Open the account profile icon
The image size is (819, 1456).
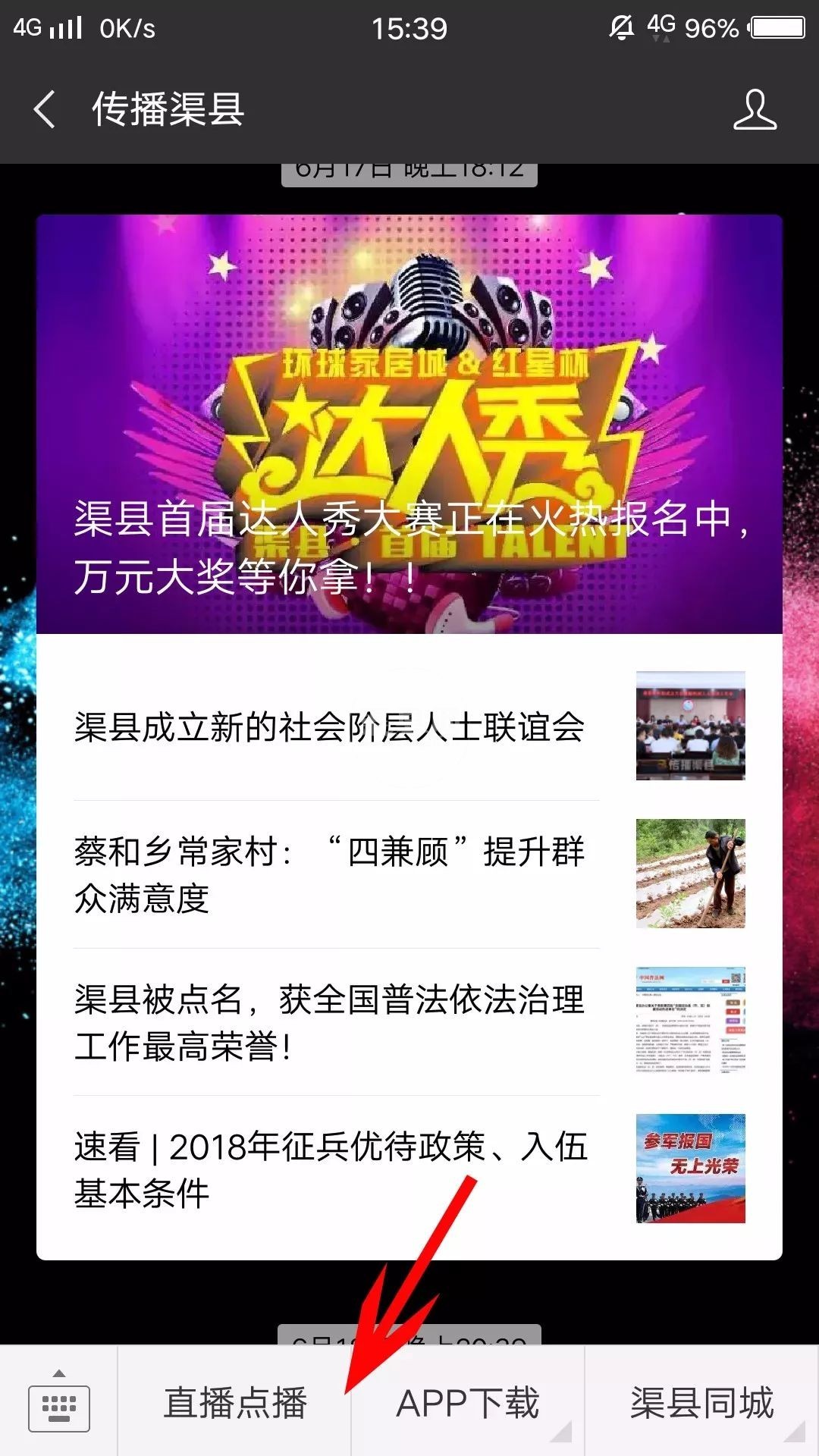point(755,110)
